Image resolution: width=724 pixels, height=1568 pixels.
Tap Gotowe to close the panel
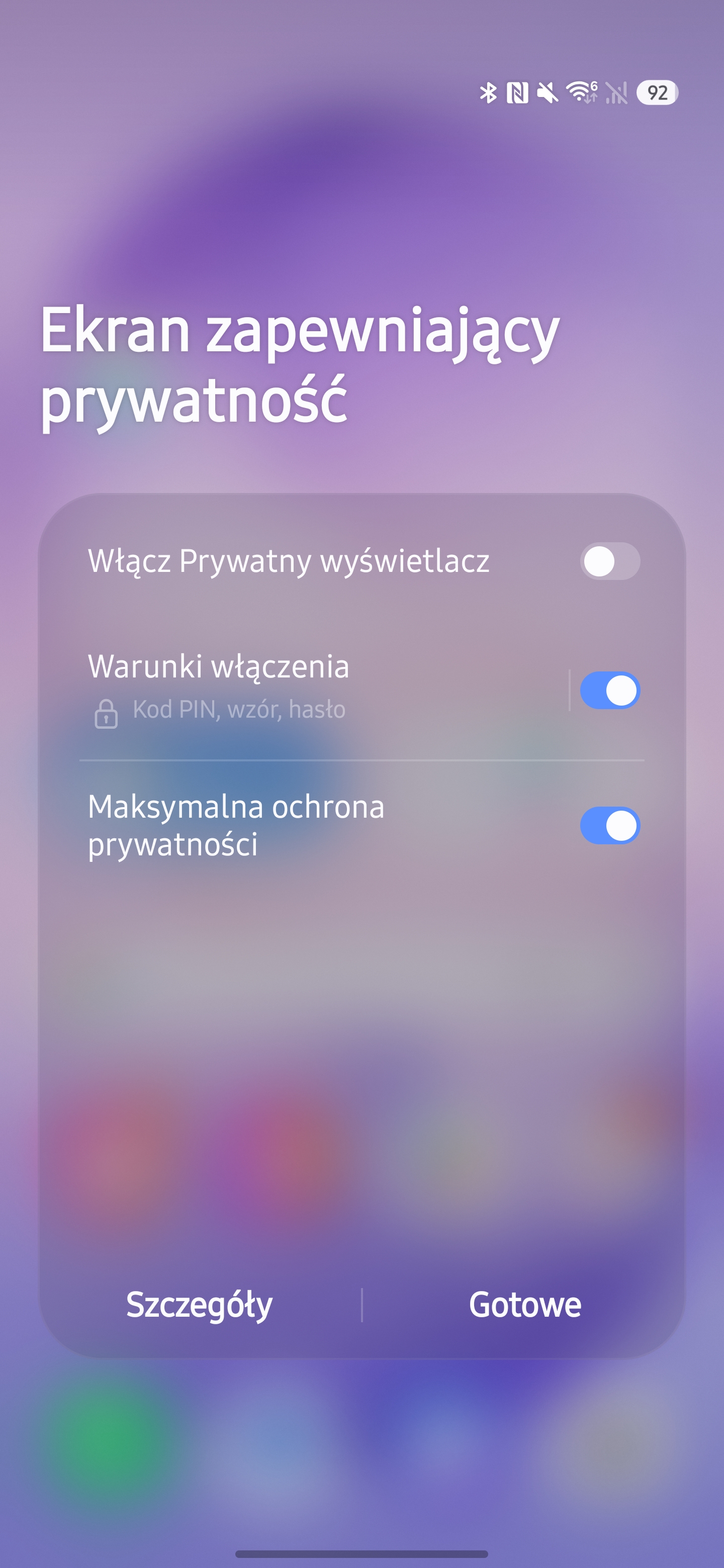[x=524, y=1305]
